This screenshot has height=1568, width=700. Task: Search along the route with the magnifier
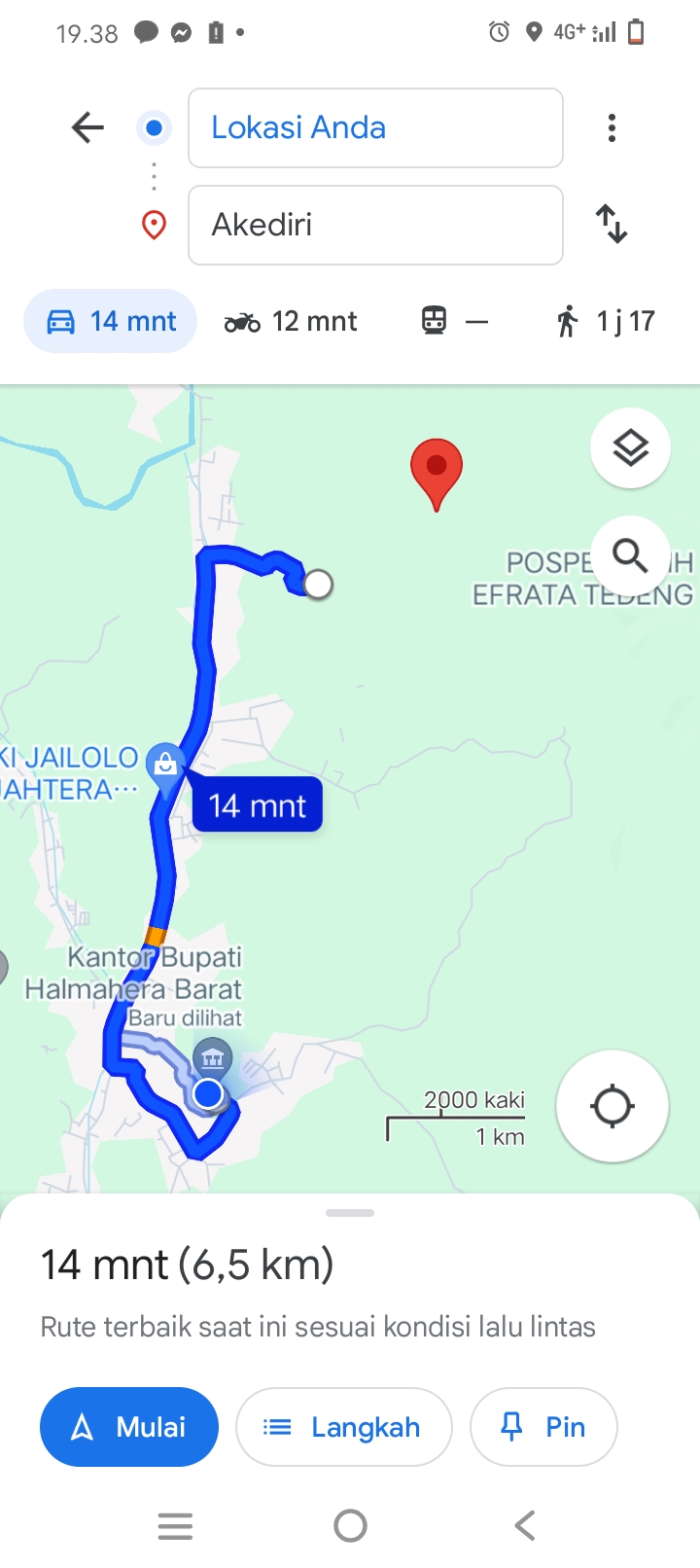[631, 556]
